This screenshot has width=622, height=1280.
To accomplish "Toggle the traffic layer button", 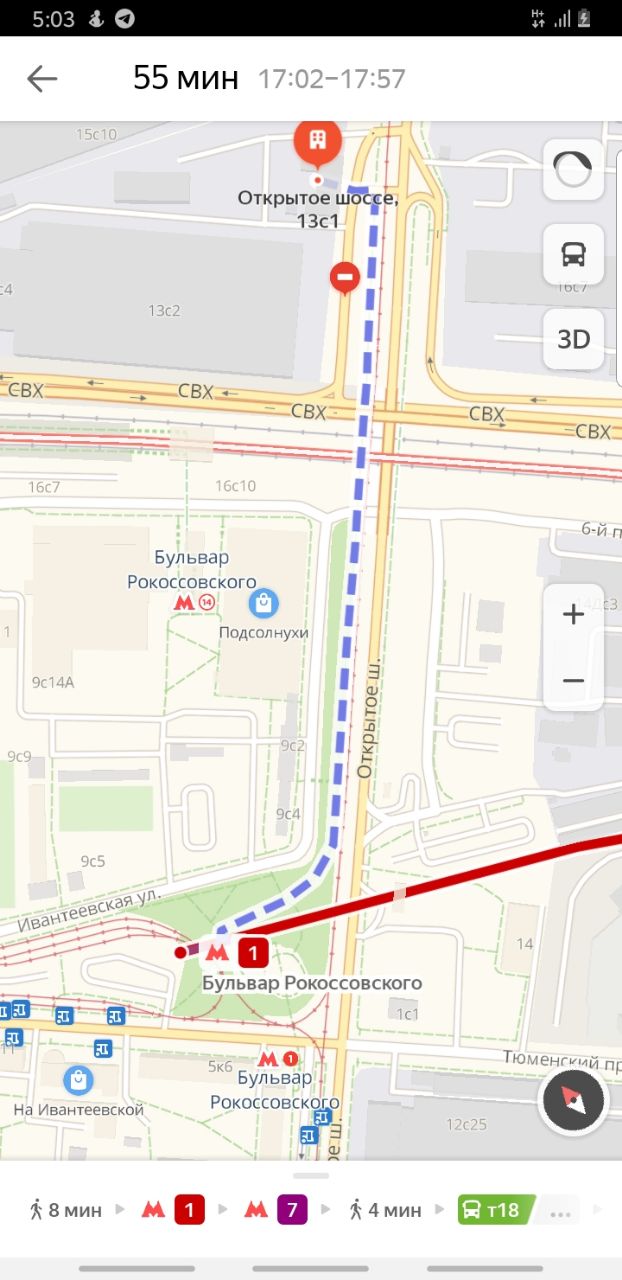I will point(573,170).
